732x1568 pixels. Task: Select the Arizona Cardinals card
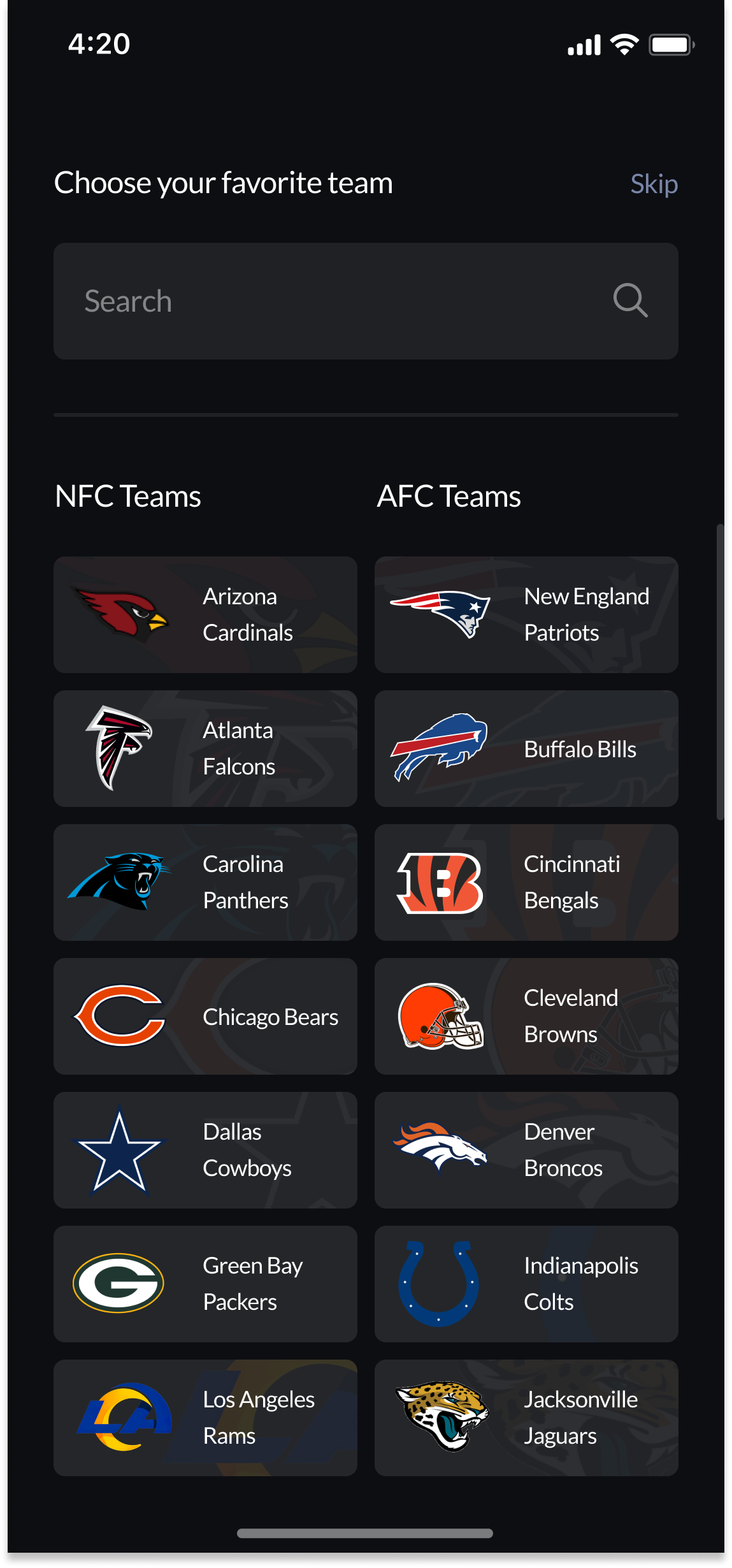click(205, 614)
